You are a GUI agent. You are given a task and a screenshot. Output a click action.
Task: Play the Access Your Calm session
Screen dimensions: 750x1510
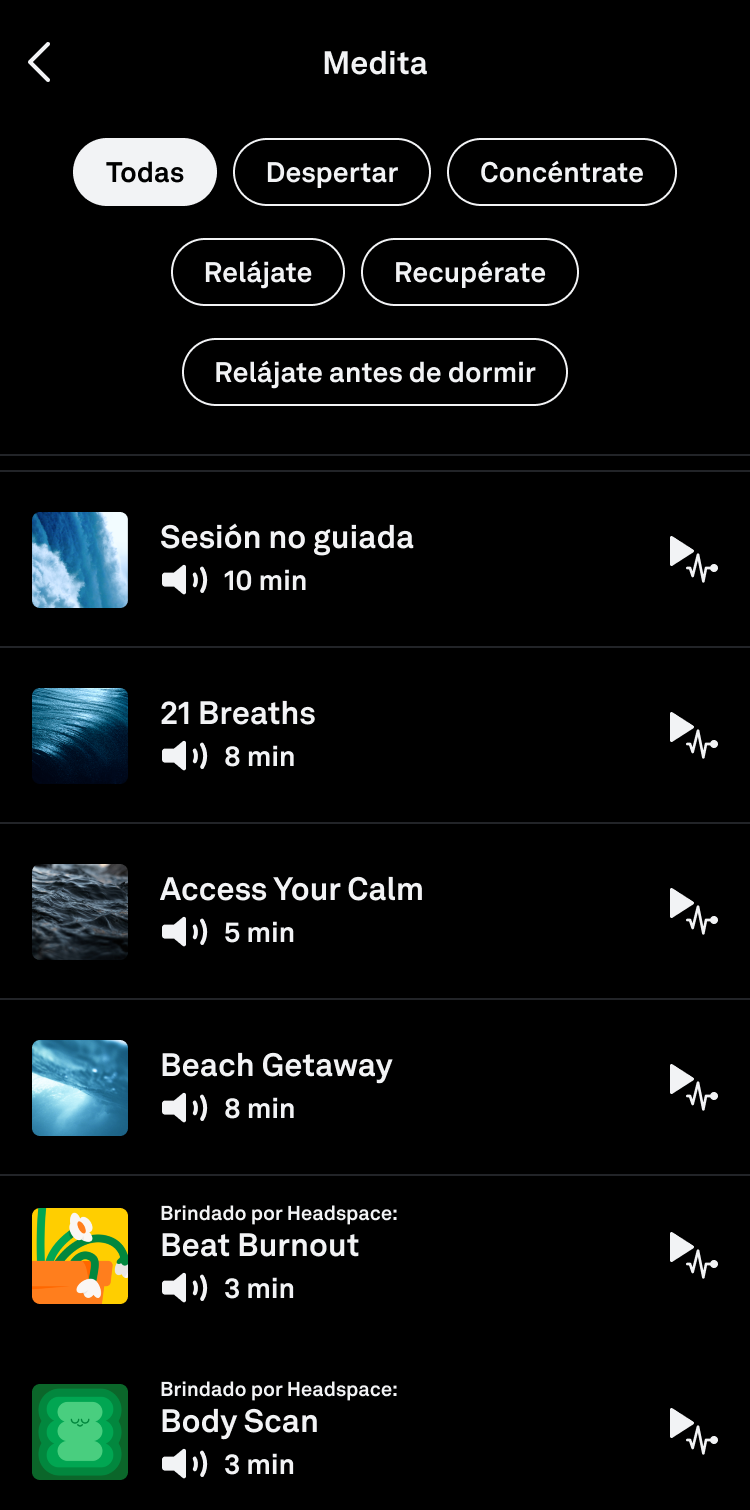[x=693, y=910]
